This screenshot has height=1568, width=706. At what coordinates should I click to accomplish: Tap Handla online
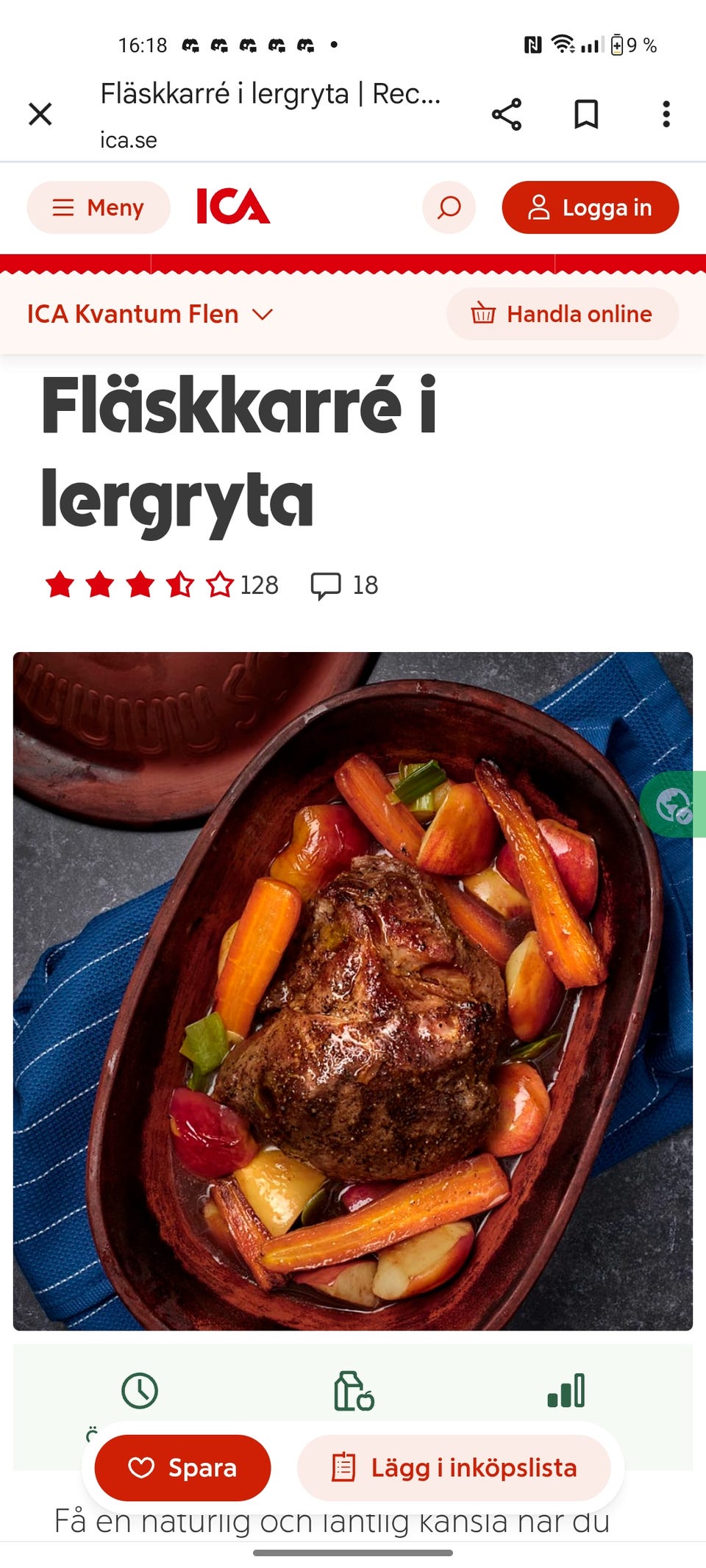[x=563, y=314]
